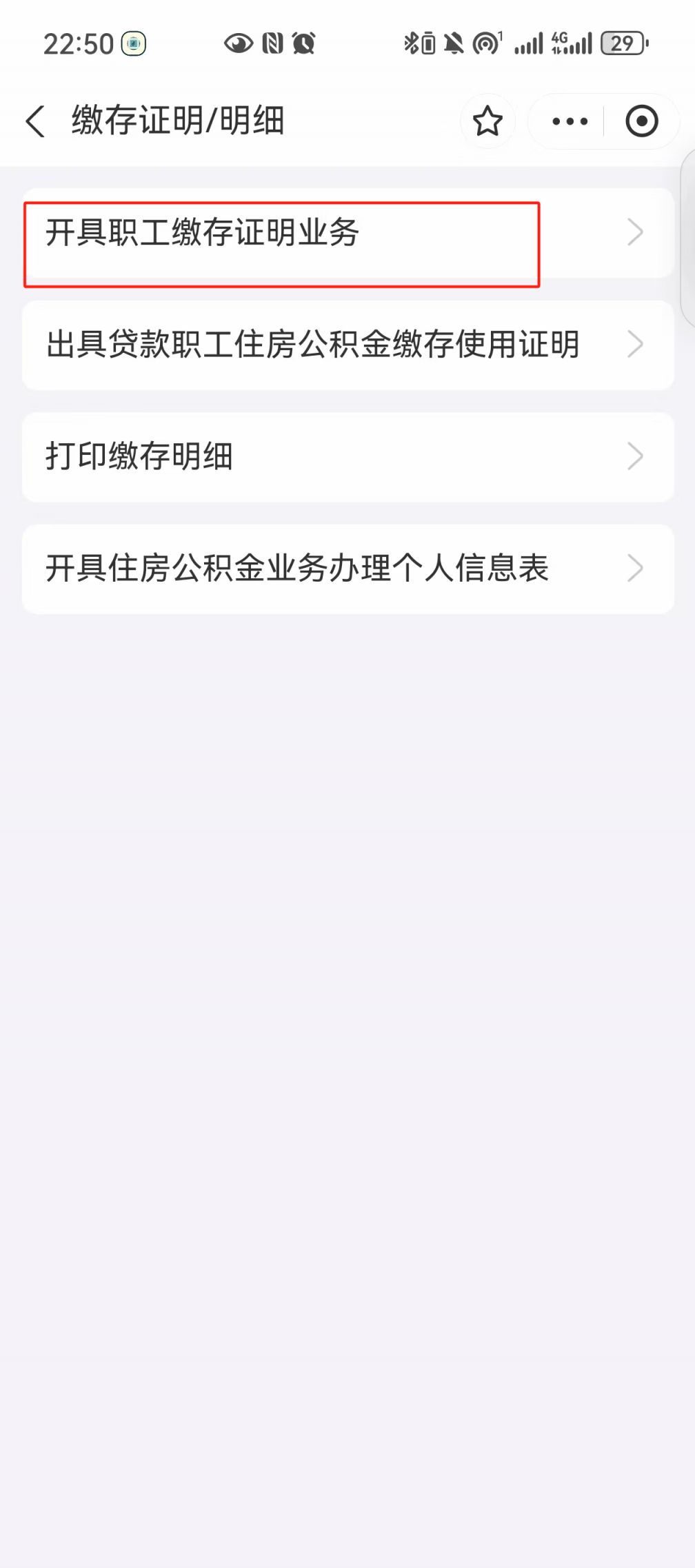Choose 开具住房公积金业务办理个人信息表

click(347, 569)
